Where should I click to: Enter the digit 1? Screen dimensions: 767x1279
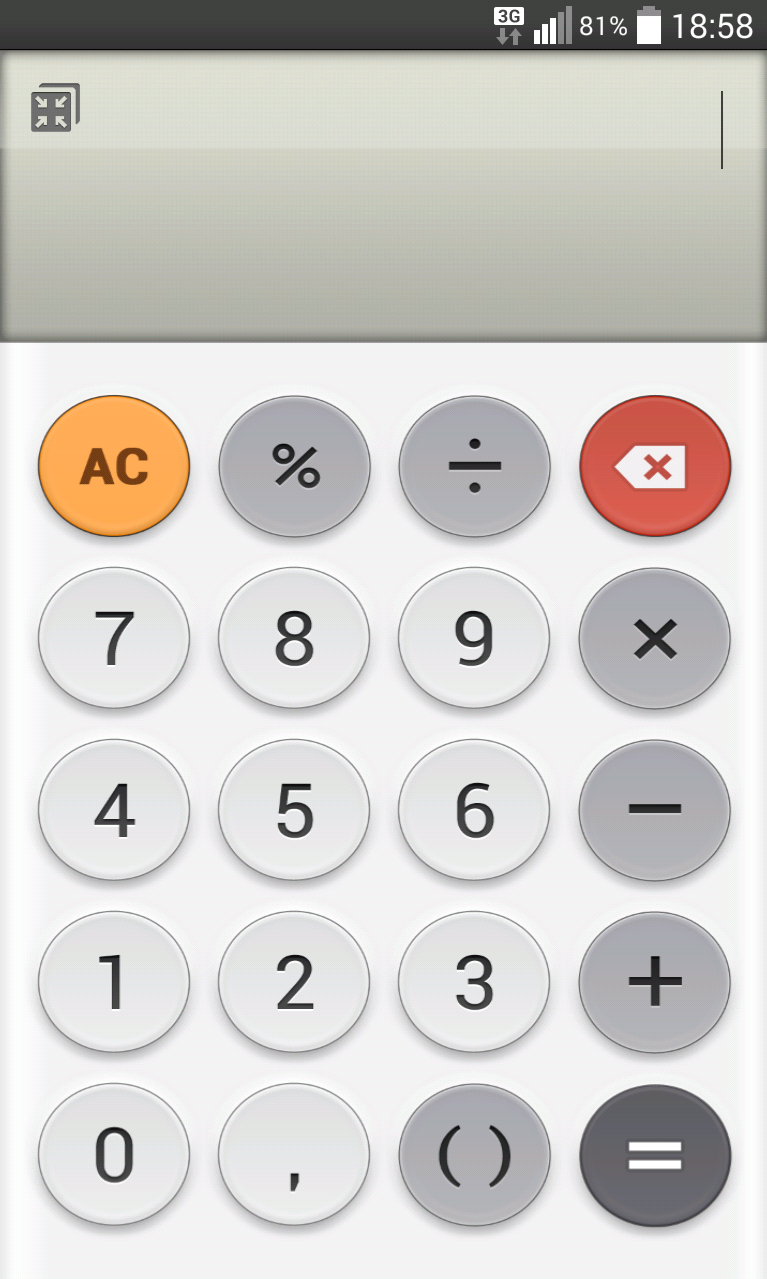(114, 982)
